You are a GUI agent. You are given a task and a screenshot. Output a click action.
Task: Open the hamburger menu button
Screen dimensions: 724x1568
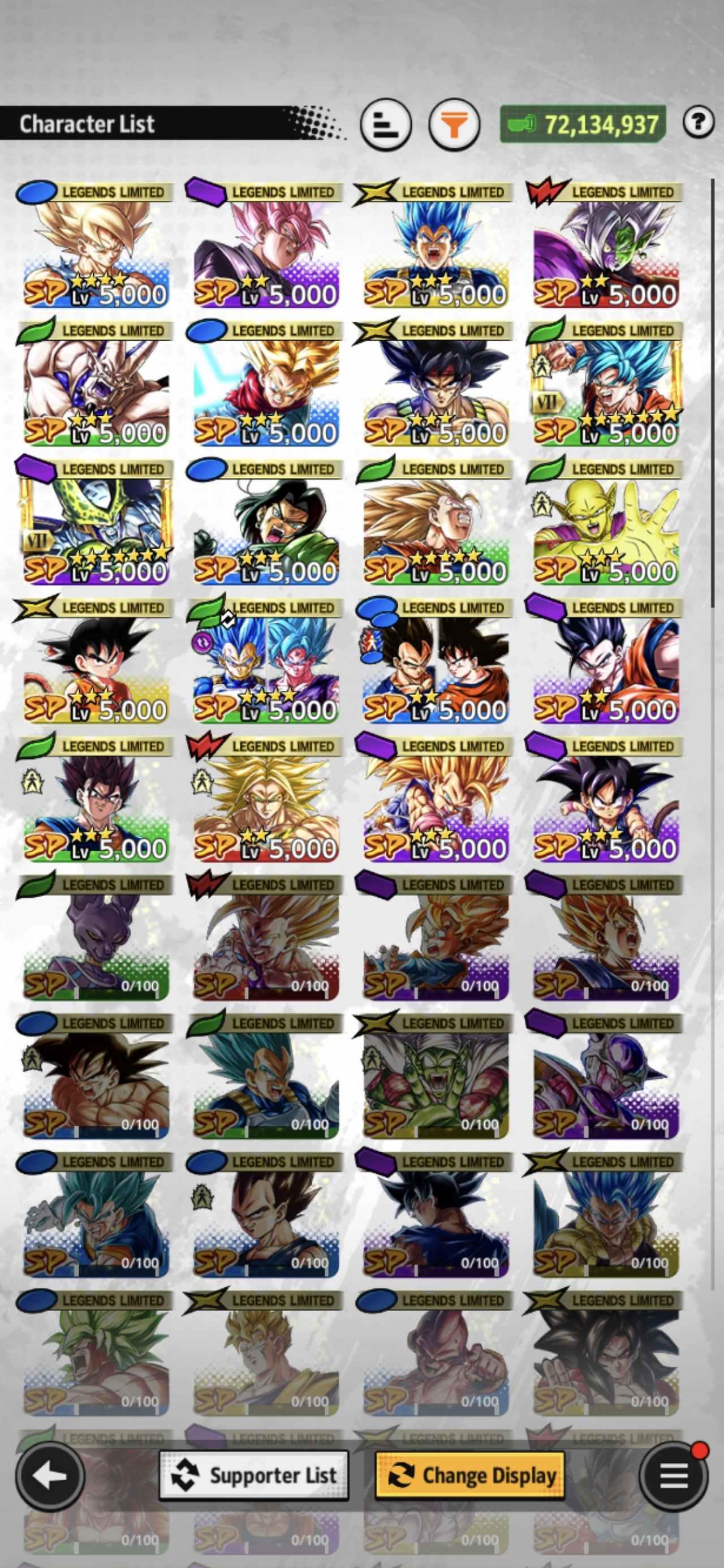674,1475
